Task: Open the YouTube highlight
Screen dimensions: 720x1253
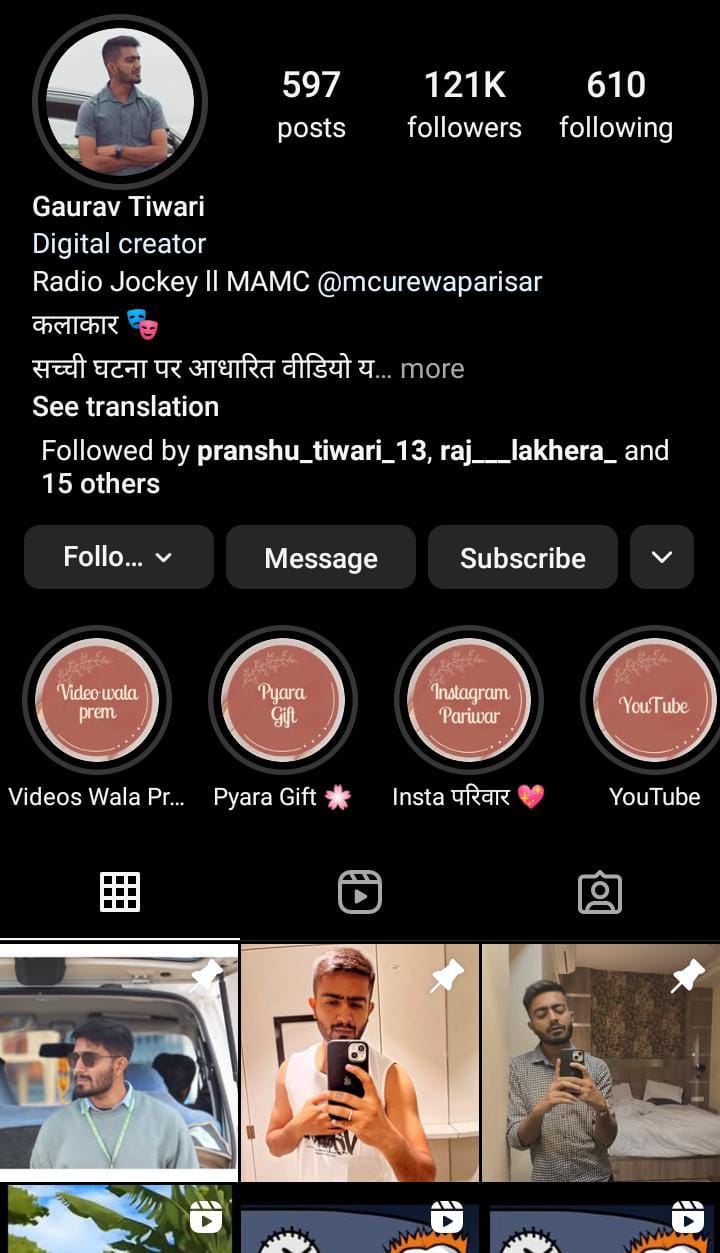Action: 653,700
